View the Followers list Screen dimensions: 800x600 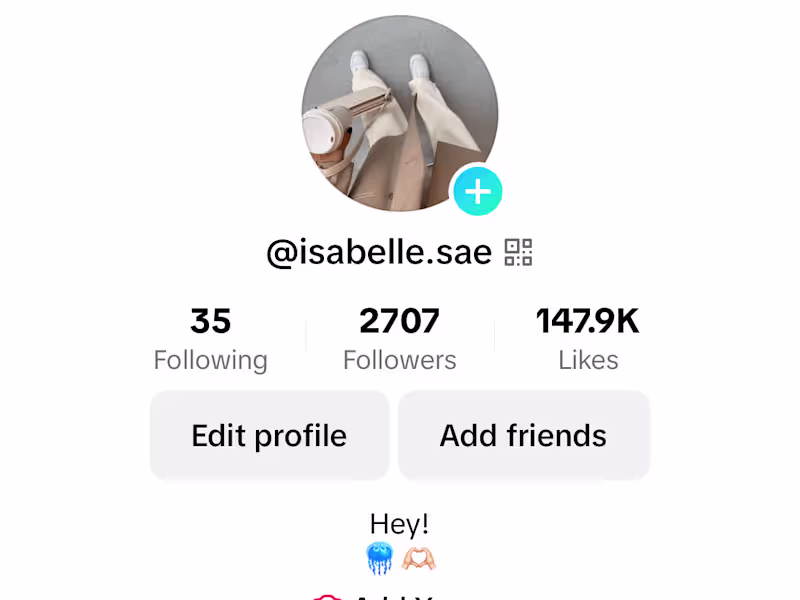(x=399, y=339)
